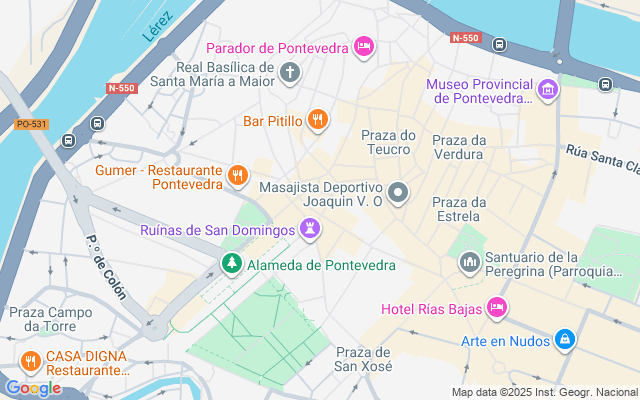Tap the Bar Pitillo restaurant pin
The image size is (640, 400).
pos(318,121)
